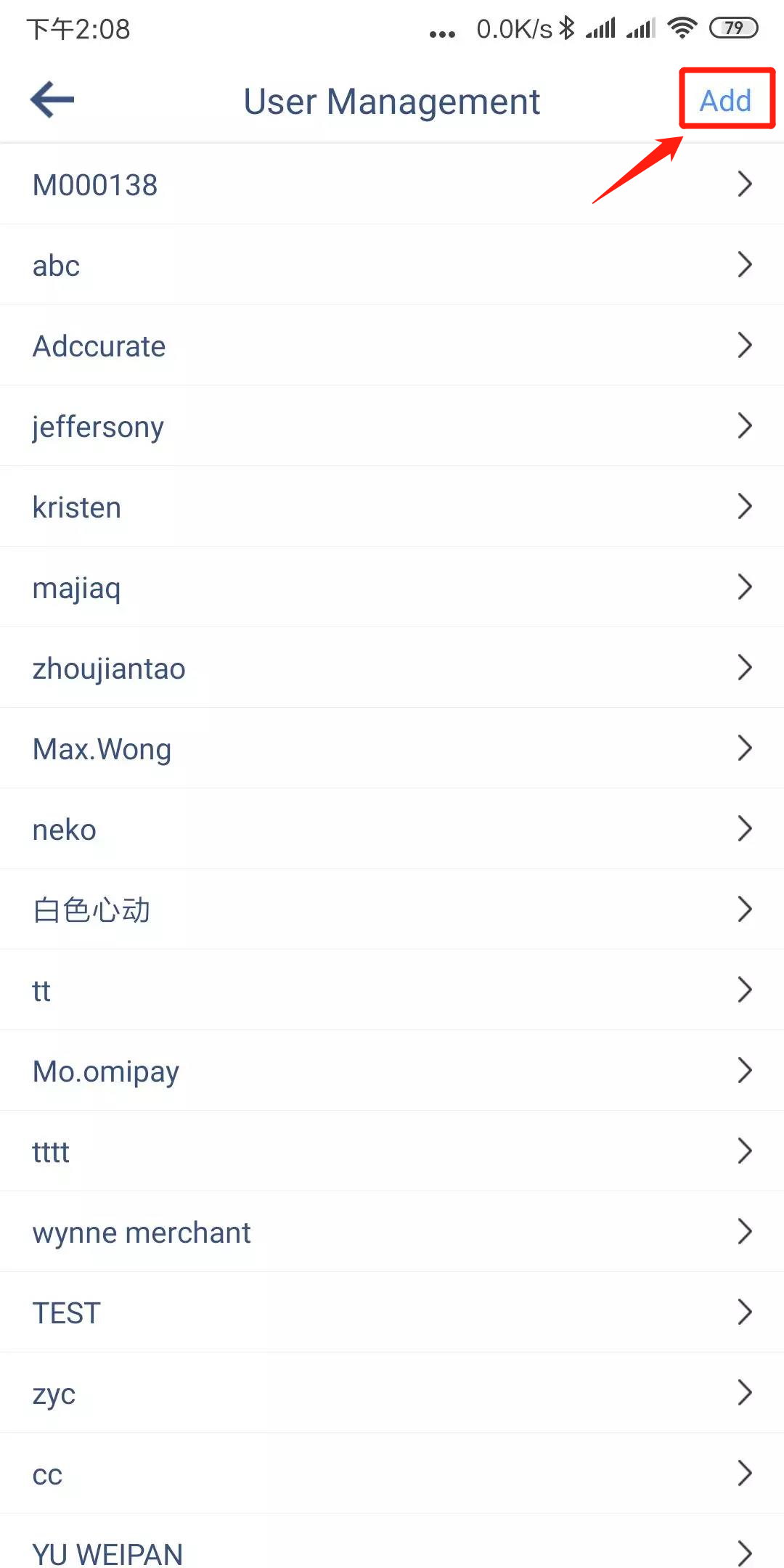The width and height of the screenshot is (784, 1568).
Task: View user zyc
Action: click(392, 1393)
